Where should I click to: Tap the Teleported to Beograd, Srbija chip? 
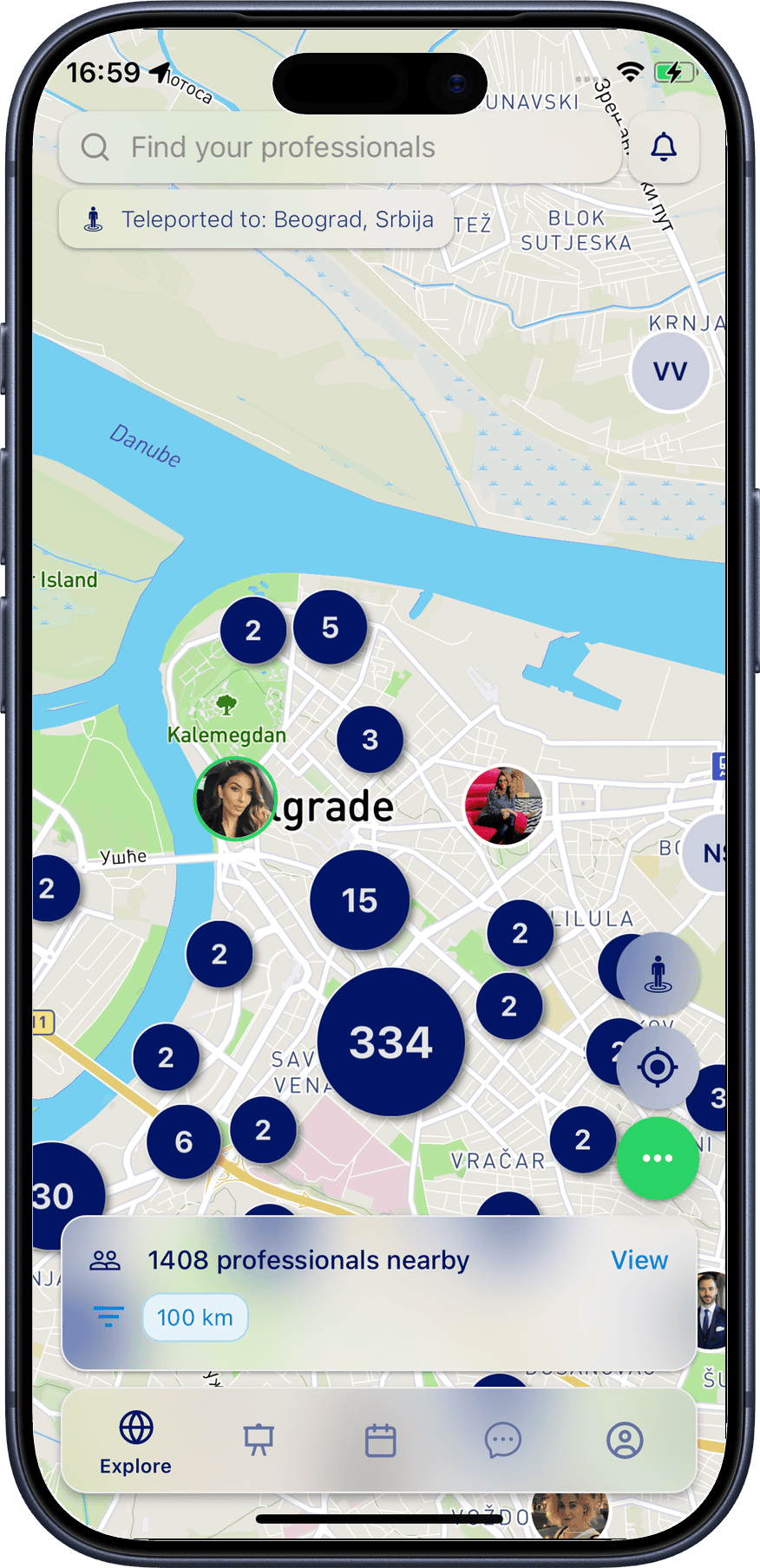257,219
